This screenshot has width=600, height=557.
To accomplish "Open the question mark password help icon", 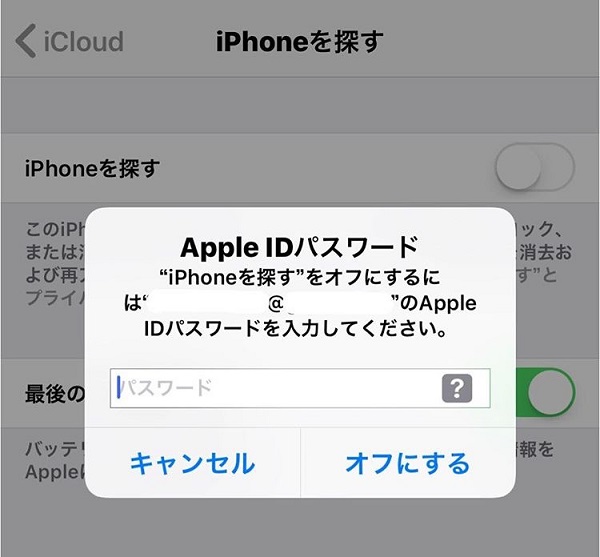I will point(456,388).
